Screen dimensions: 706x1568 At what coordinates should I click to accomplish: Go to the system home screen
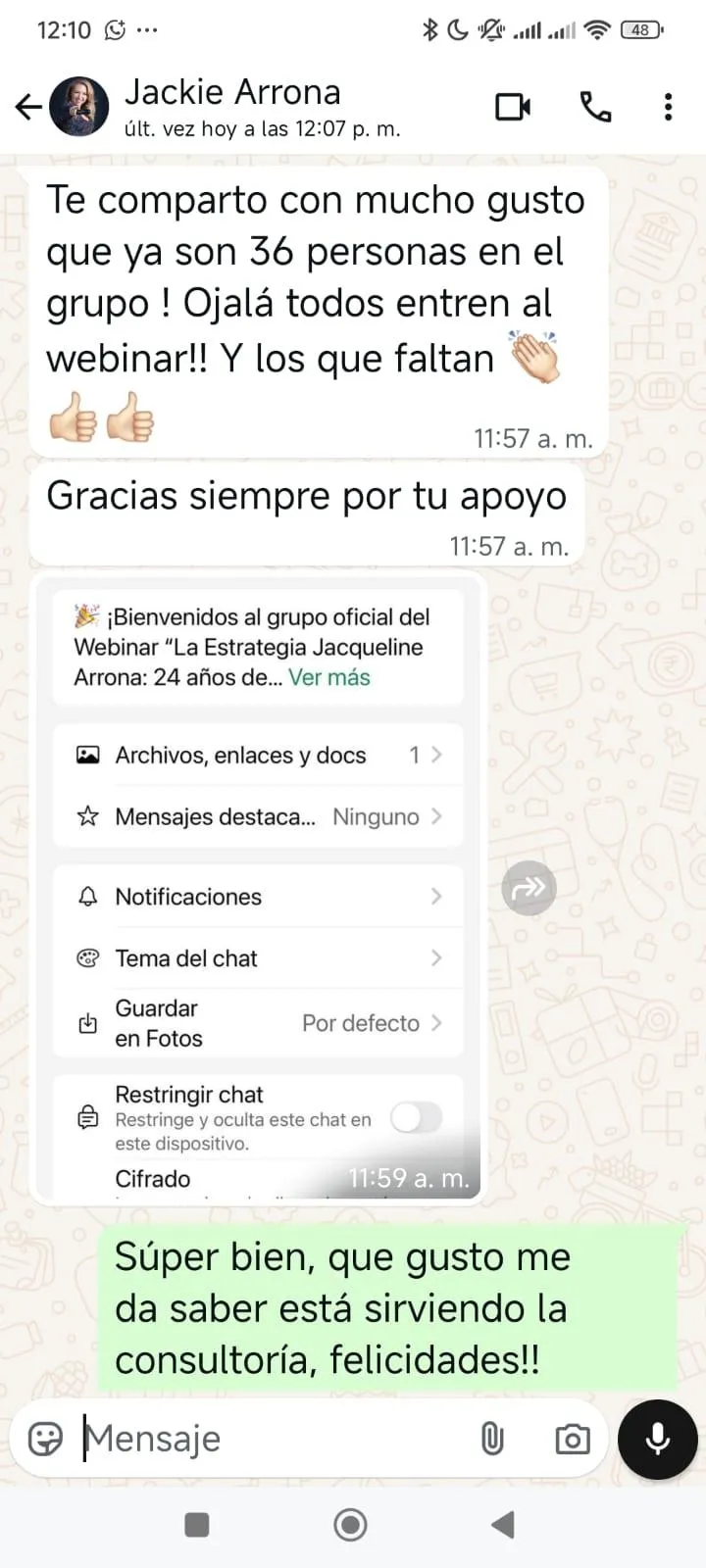[x=350, y=1525]
